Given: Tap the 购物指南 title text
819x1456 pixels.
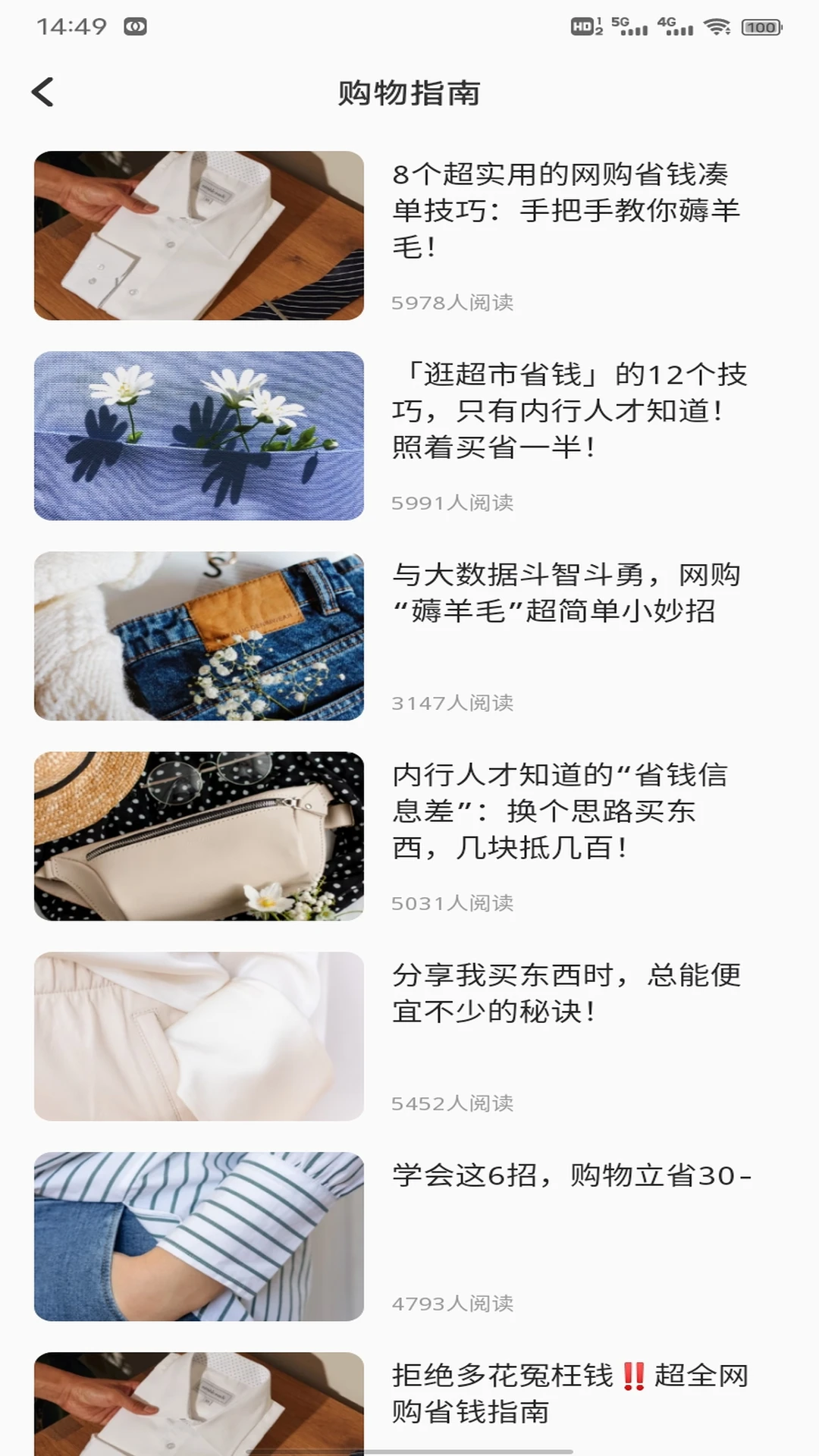Looking at the screenshot, I should click(x=409, y=93).
